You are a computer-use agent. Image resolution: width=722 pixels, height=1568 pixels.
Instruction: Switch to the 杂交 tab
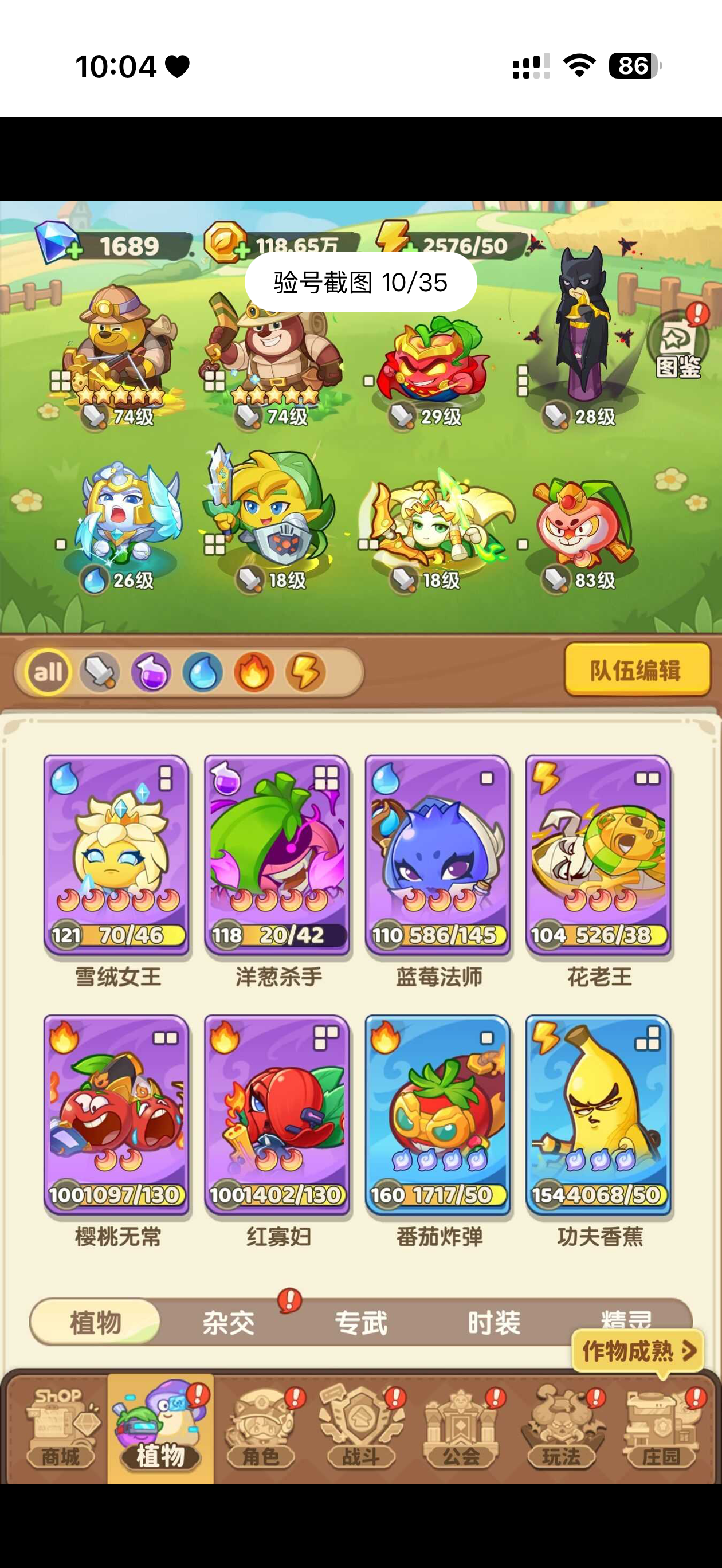click(228, 1322)
